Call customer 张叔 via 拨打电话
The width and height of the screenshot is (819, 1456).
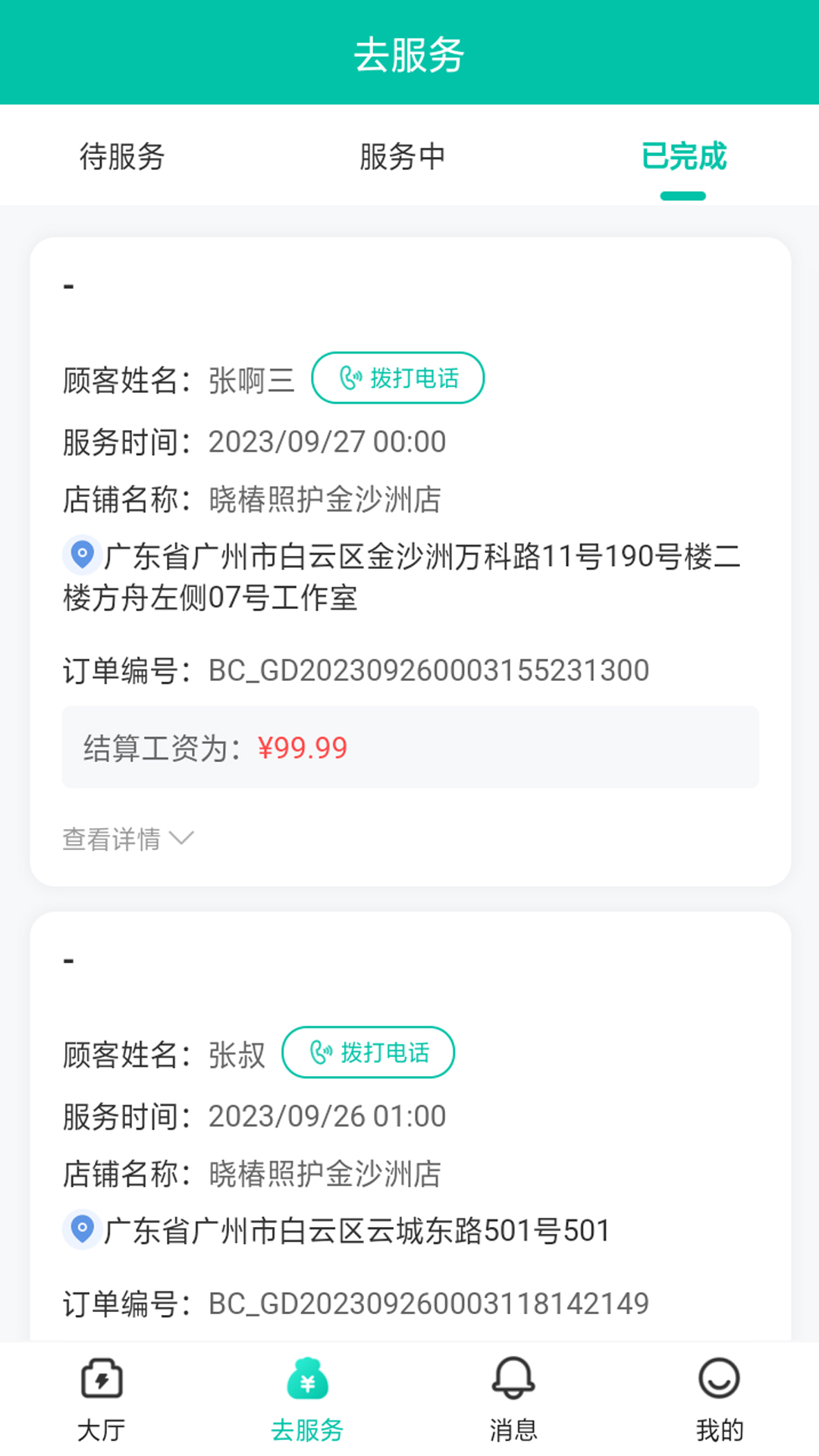[369, 1052]
